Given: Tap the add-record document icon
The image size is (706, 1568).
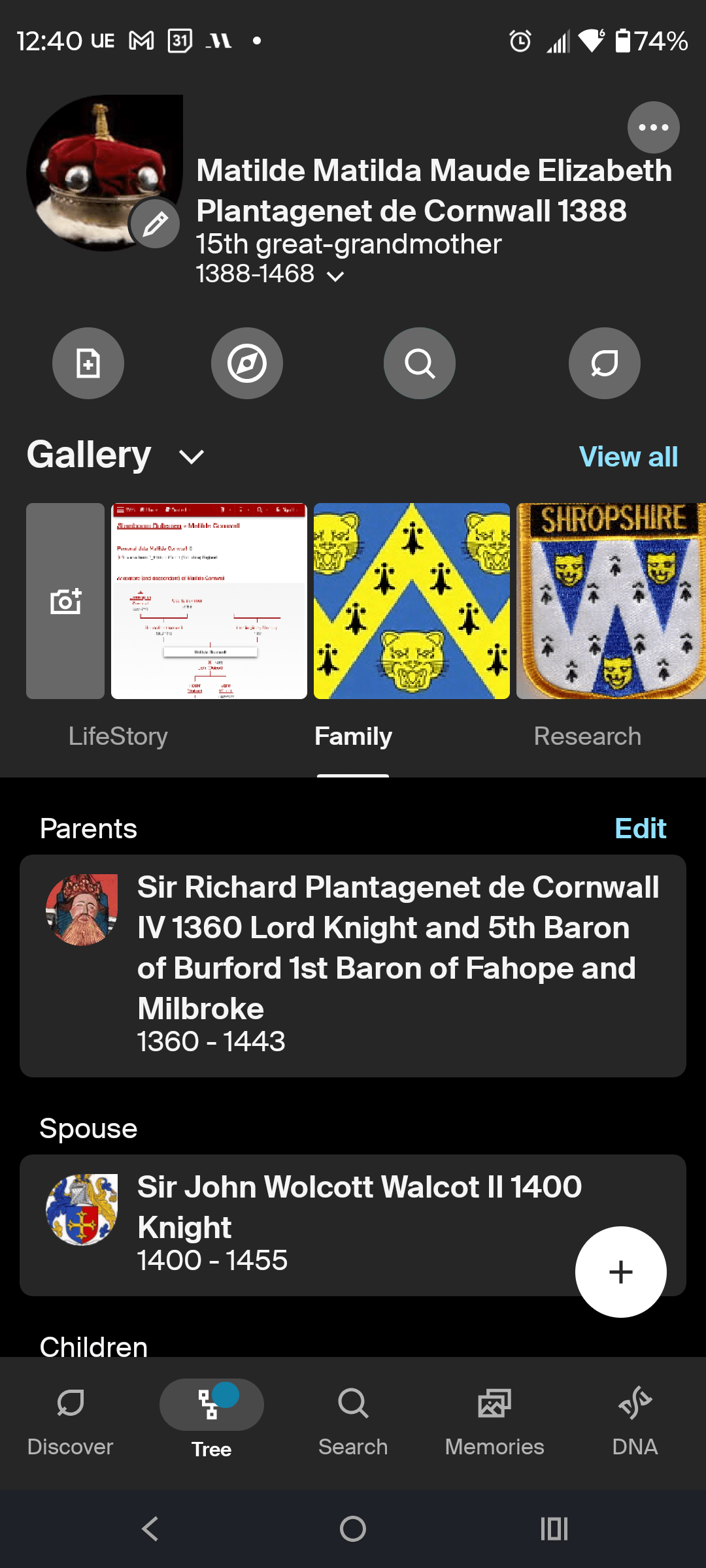Looking at the screenshot, I should (88, 363).
